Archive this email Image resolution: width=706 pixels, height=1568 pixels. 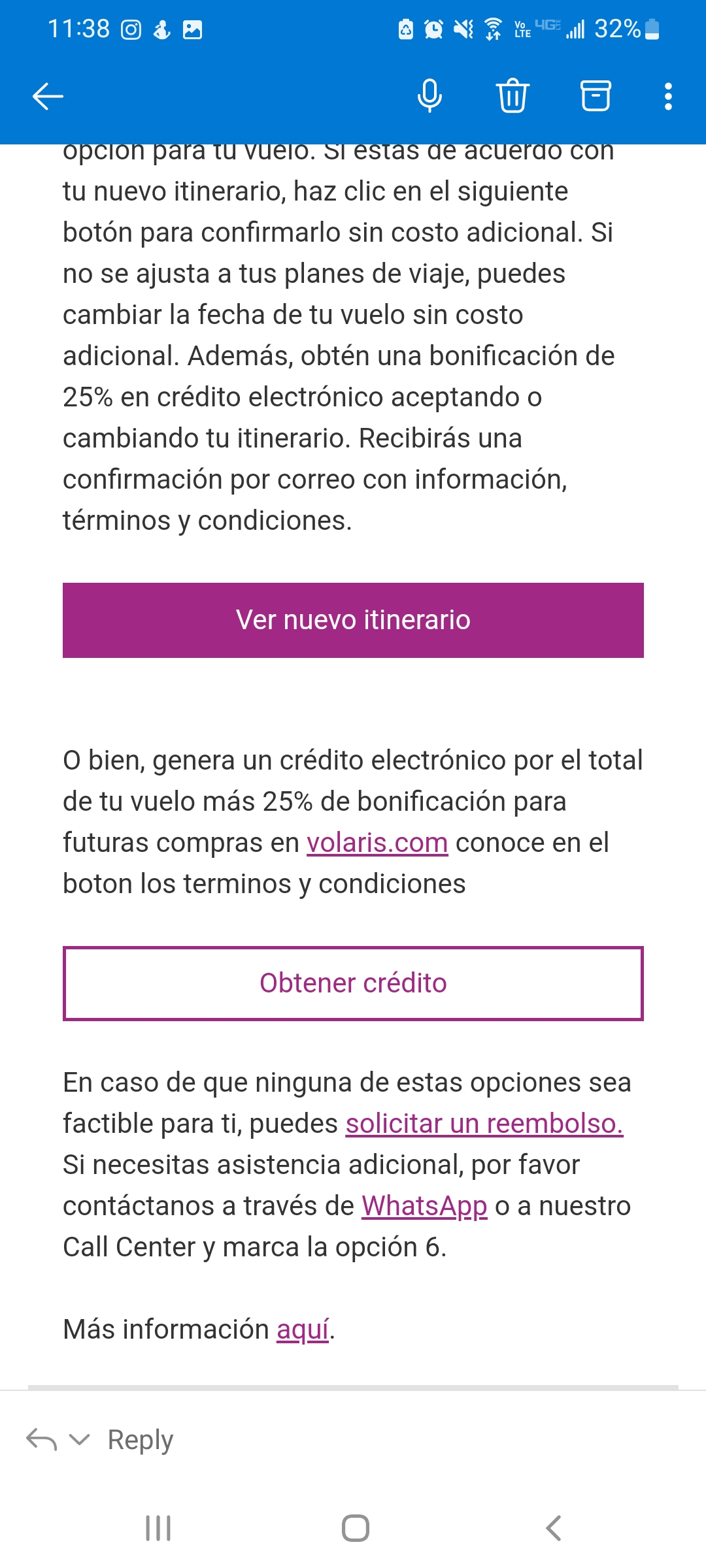[x=596, y=96]
